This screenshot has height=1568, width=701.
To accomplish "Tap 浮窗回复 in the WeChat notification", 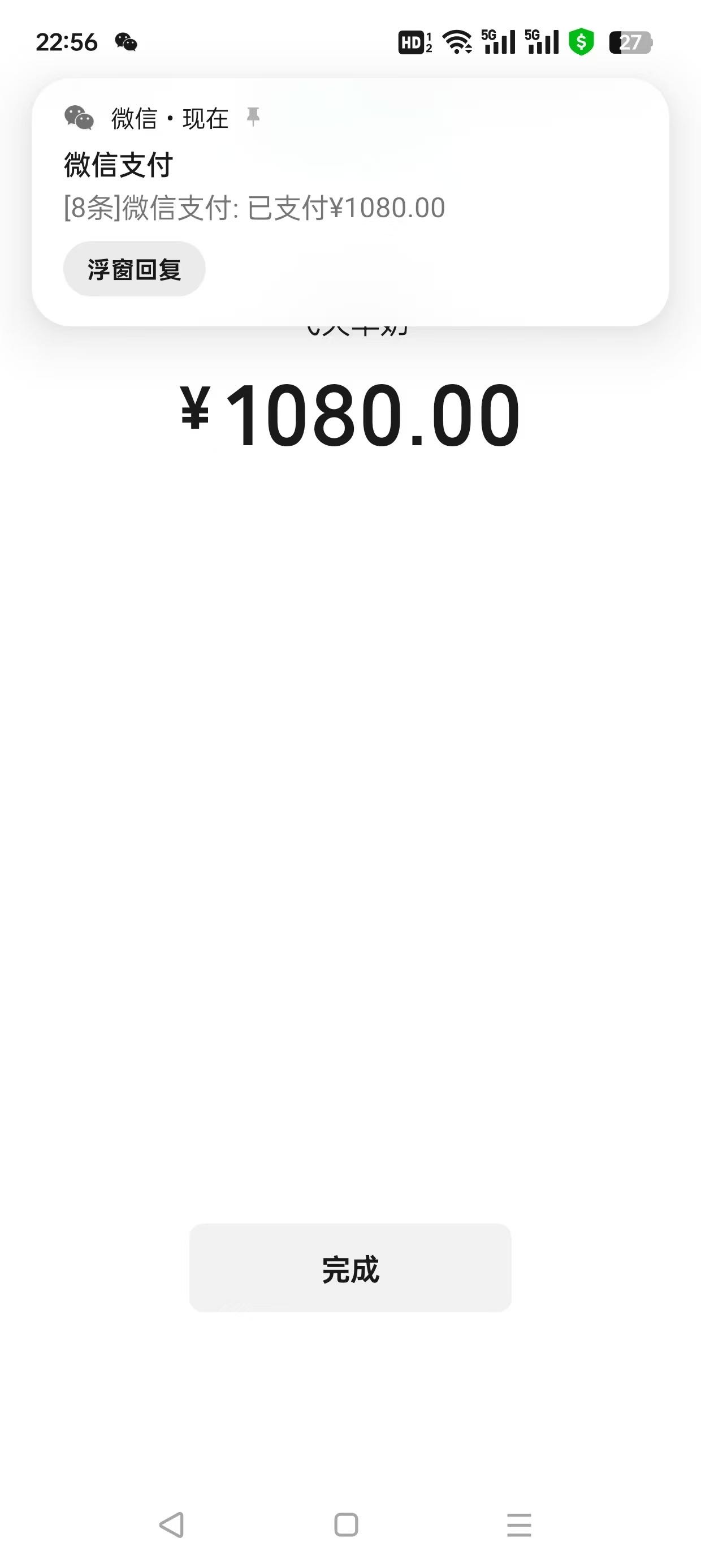I will tap(134, 269).
